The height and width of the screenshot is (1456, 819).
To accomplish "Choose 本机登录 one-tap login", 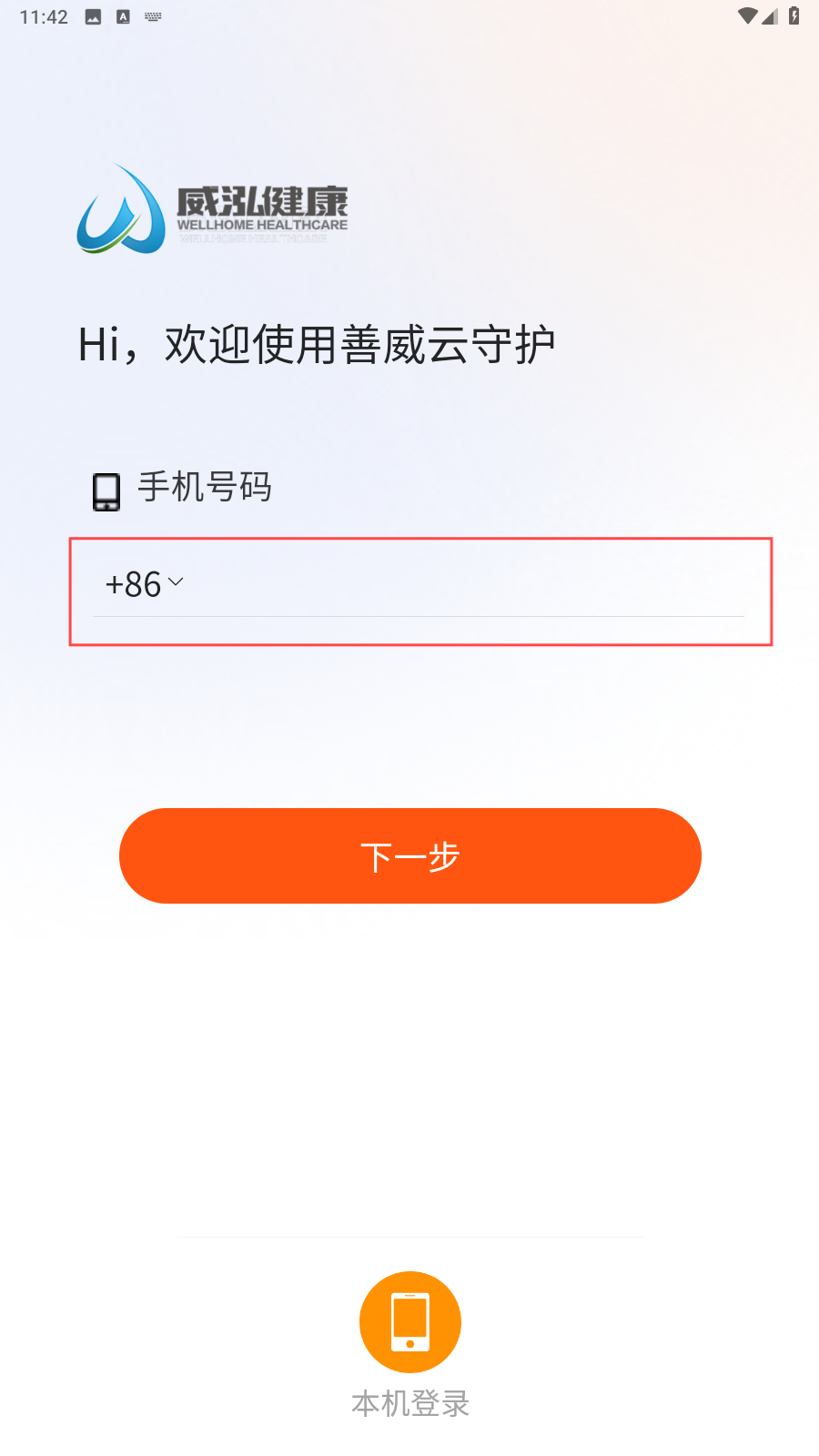I will [410, 1322].
